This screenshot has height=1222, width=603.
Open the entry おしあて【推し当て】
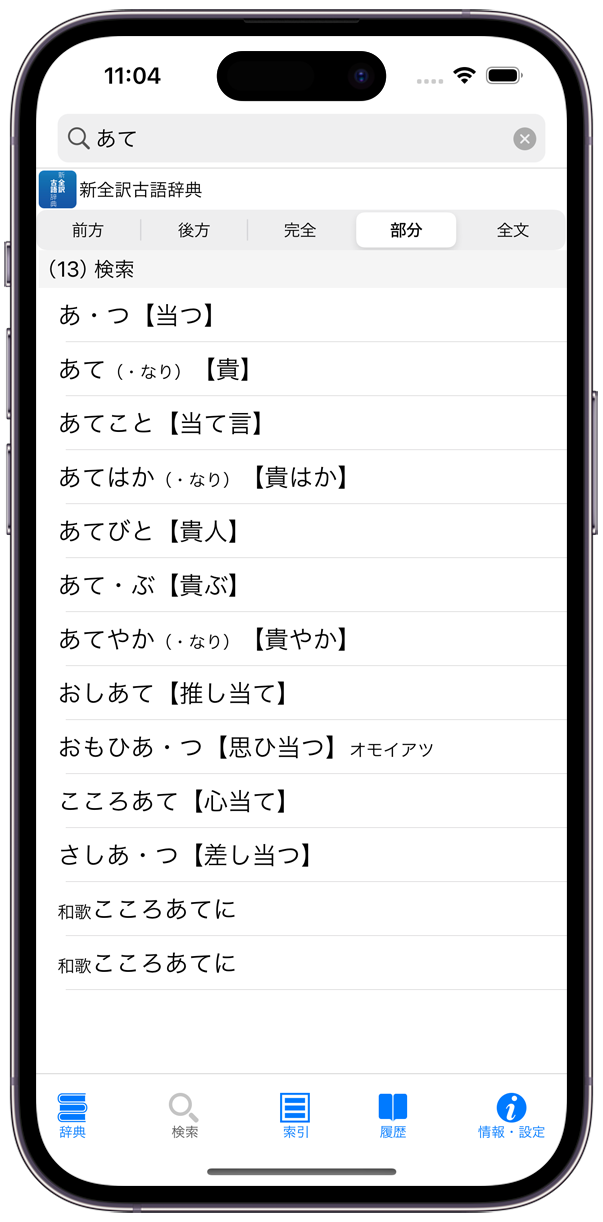[x=301, y=693]
